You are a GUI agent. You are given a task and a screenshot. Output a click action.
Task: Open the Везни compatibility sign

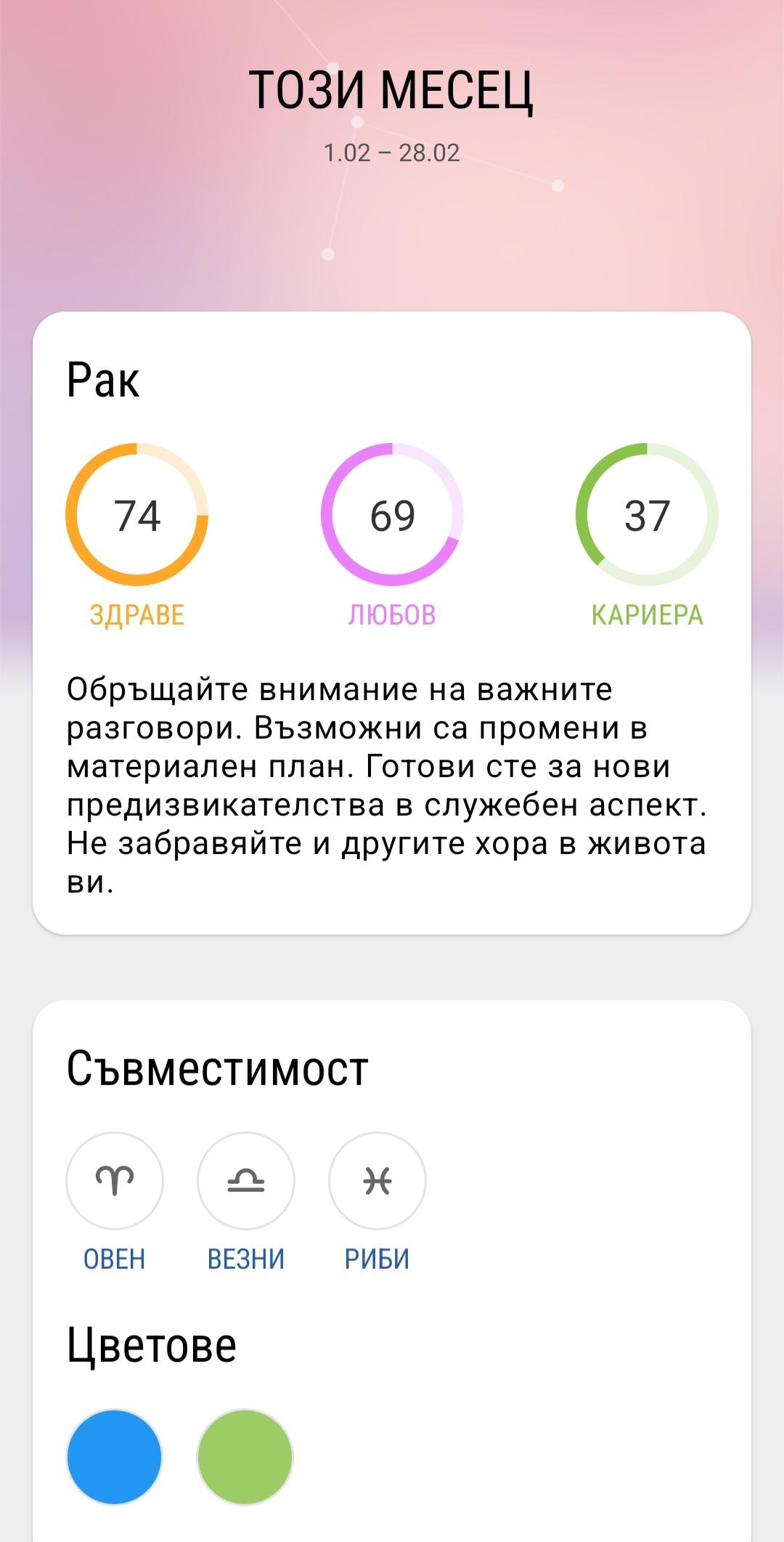point(246,1180)
